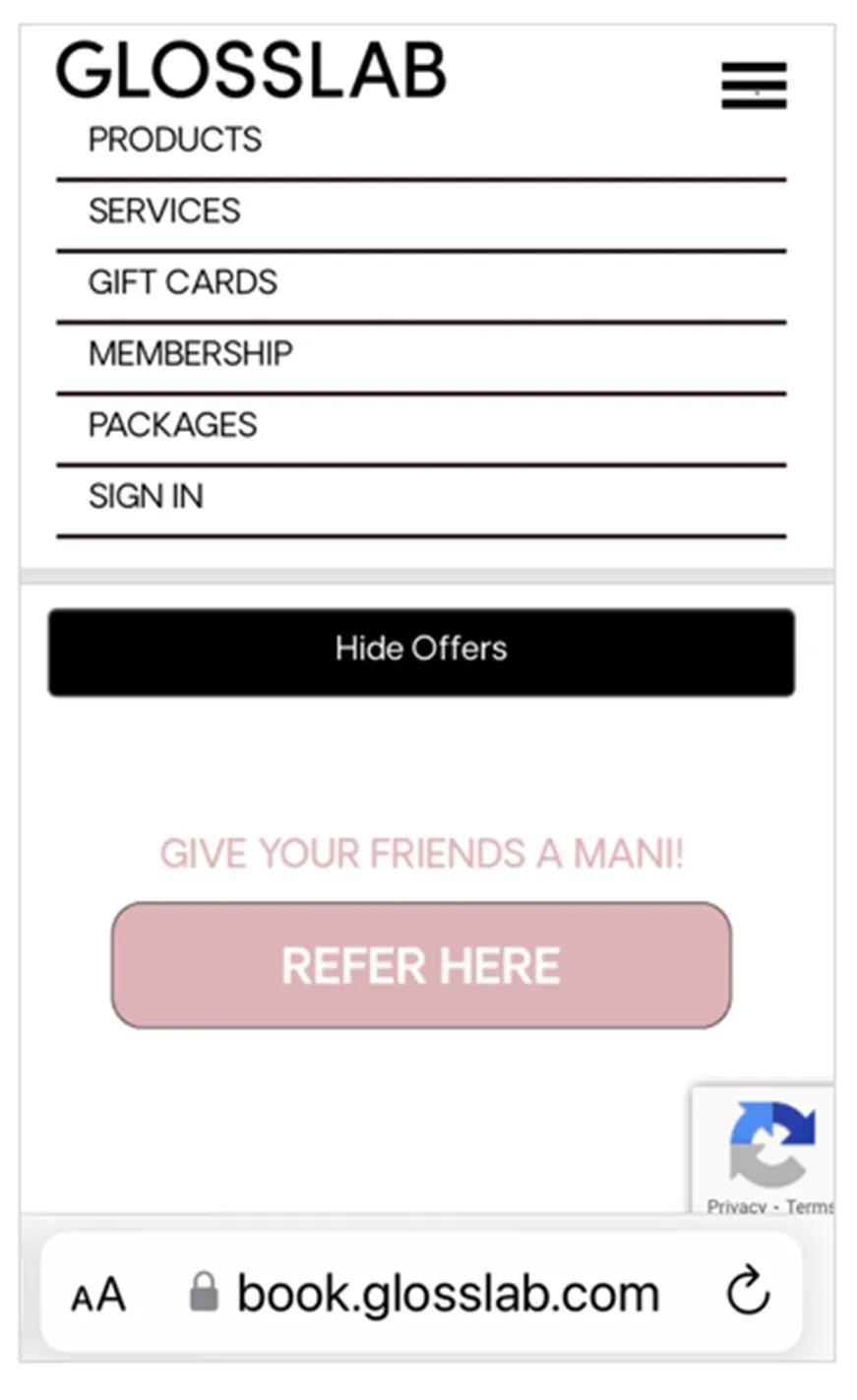Open the browser AA text options
The width and height of the screenshot is (857, 1400).
coord(98,1295)
